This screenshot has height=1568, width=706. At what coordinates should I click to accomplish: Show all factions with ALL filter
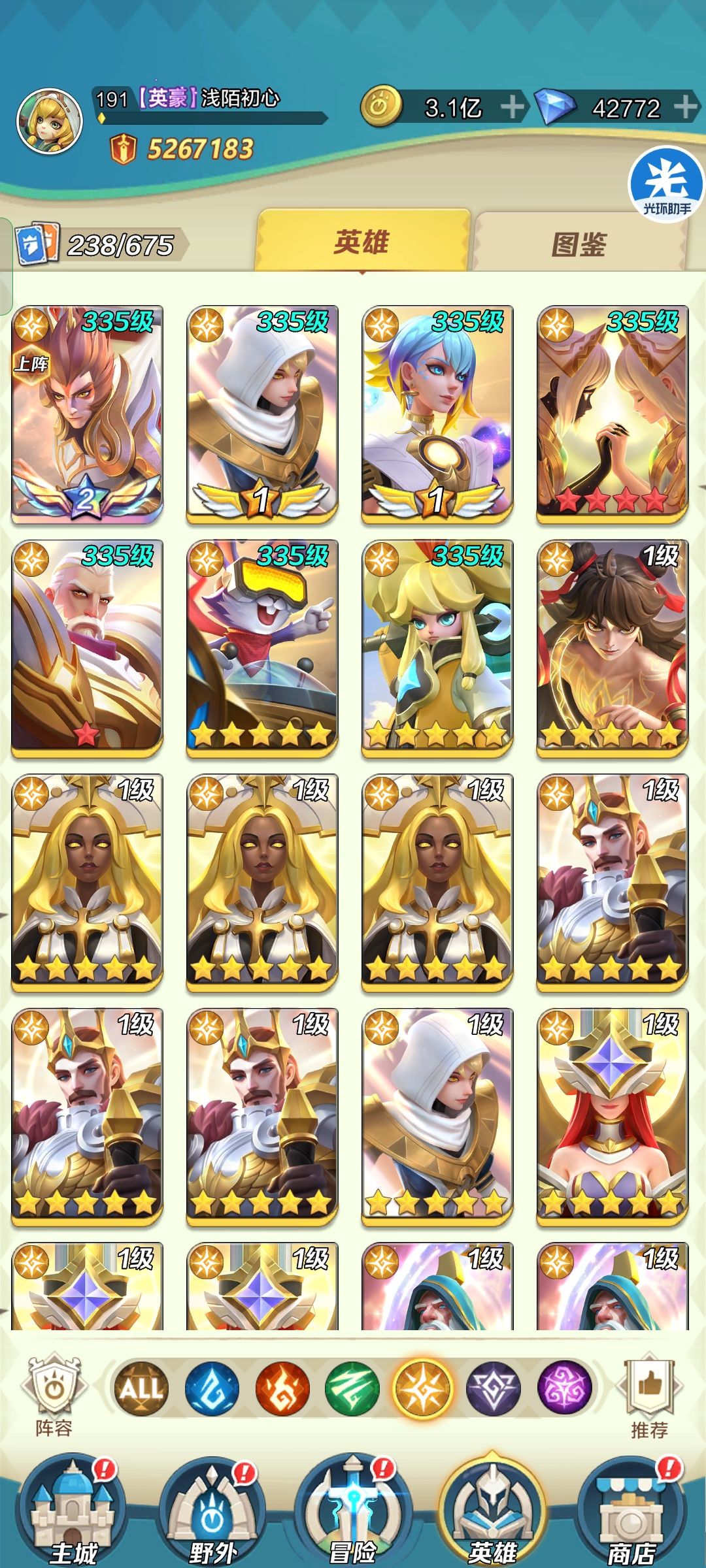click(141, 1388)
